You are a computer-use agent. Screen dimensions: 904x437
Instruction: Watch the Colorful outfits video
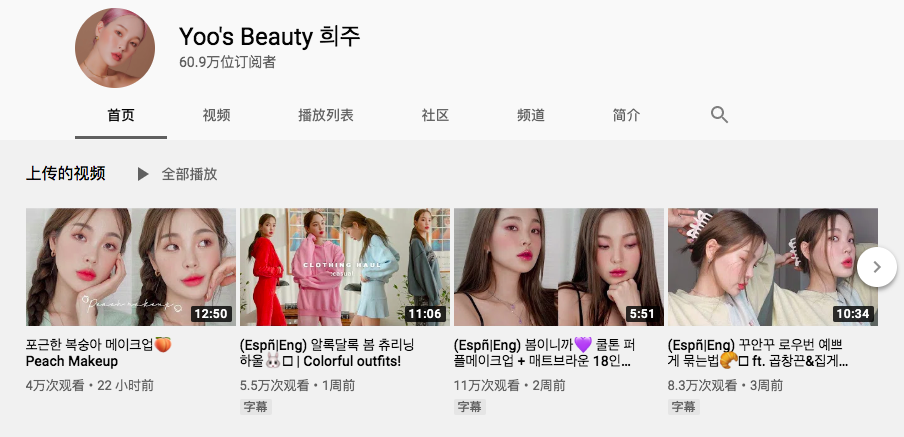(345, 267)
